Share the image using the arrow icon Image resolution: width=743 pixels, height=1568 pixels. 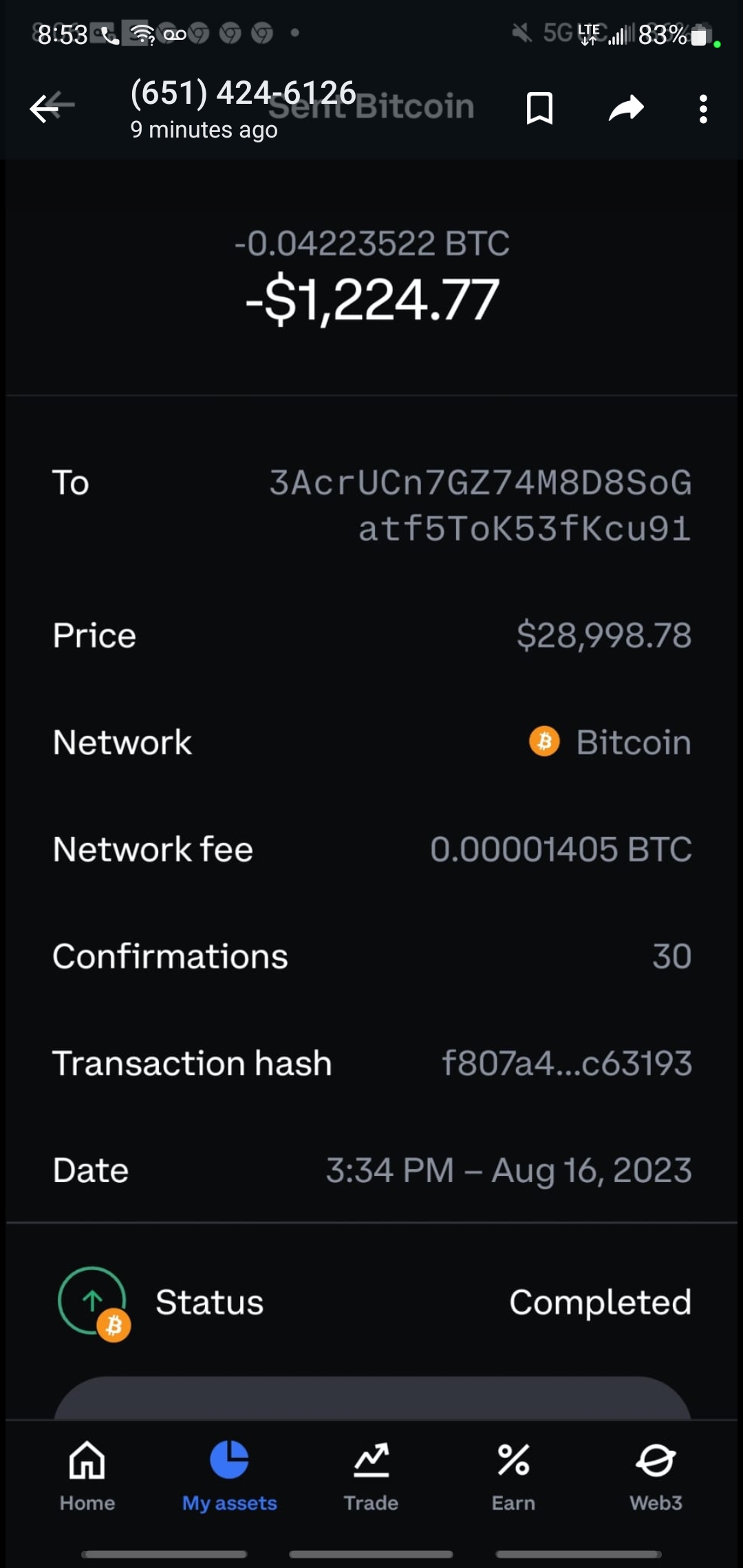(x=626, y=108)
